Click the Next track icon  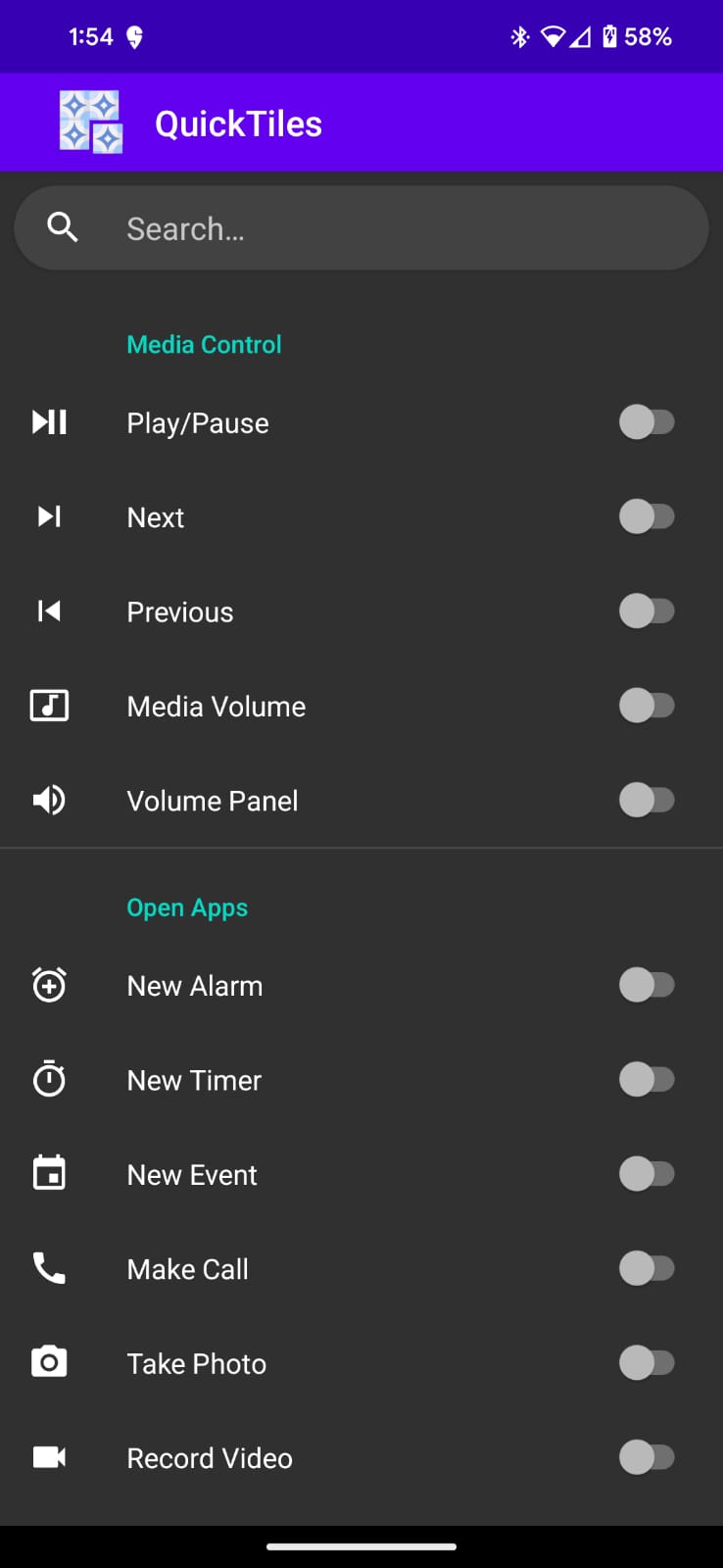click(48, 516)
